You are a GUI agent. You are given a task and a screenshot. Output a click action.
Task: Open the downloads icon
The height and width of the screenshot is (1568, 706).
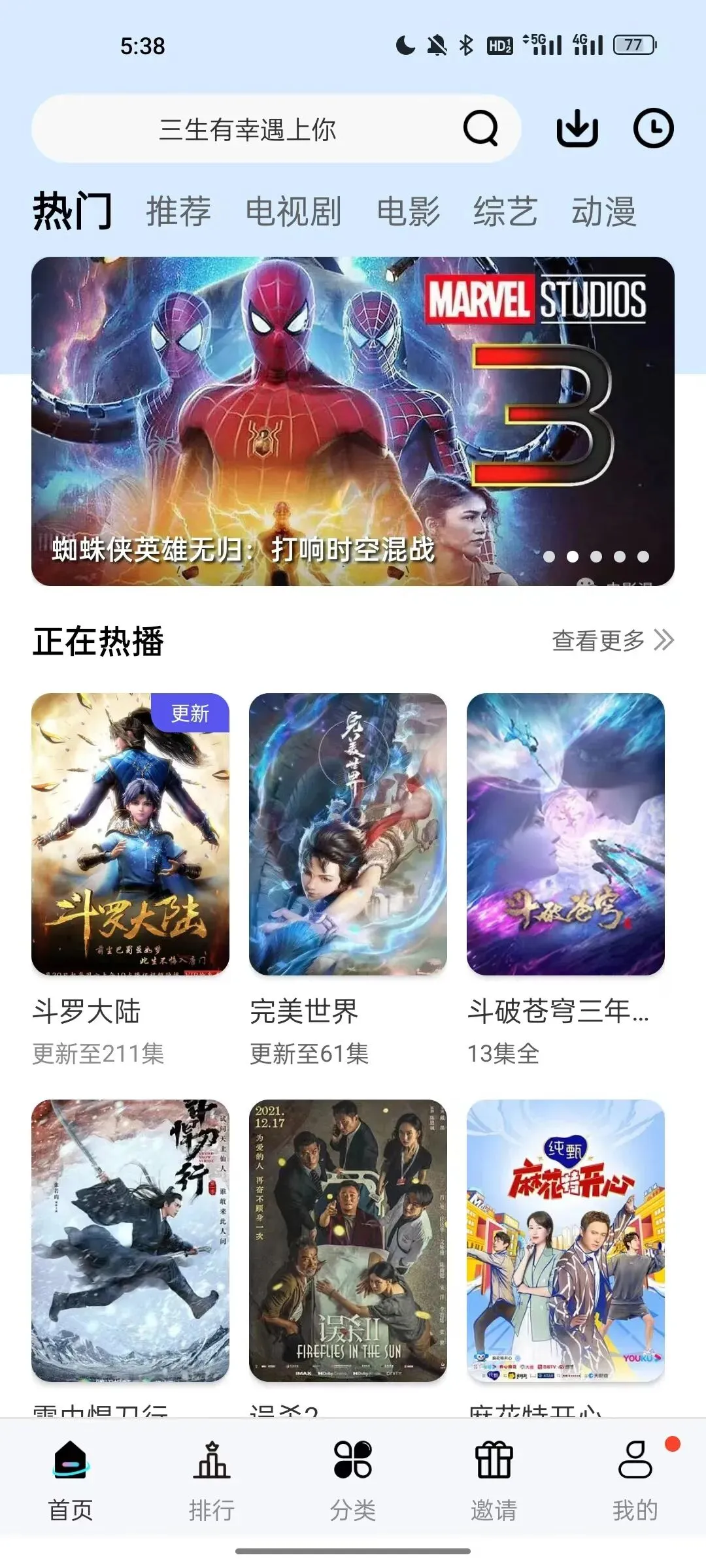577,128
